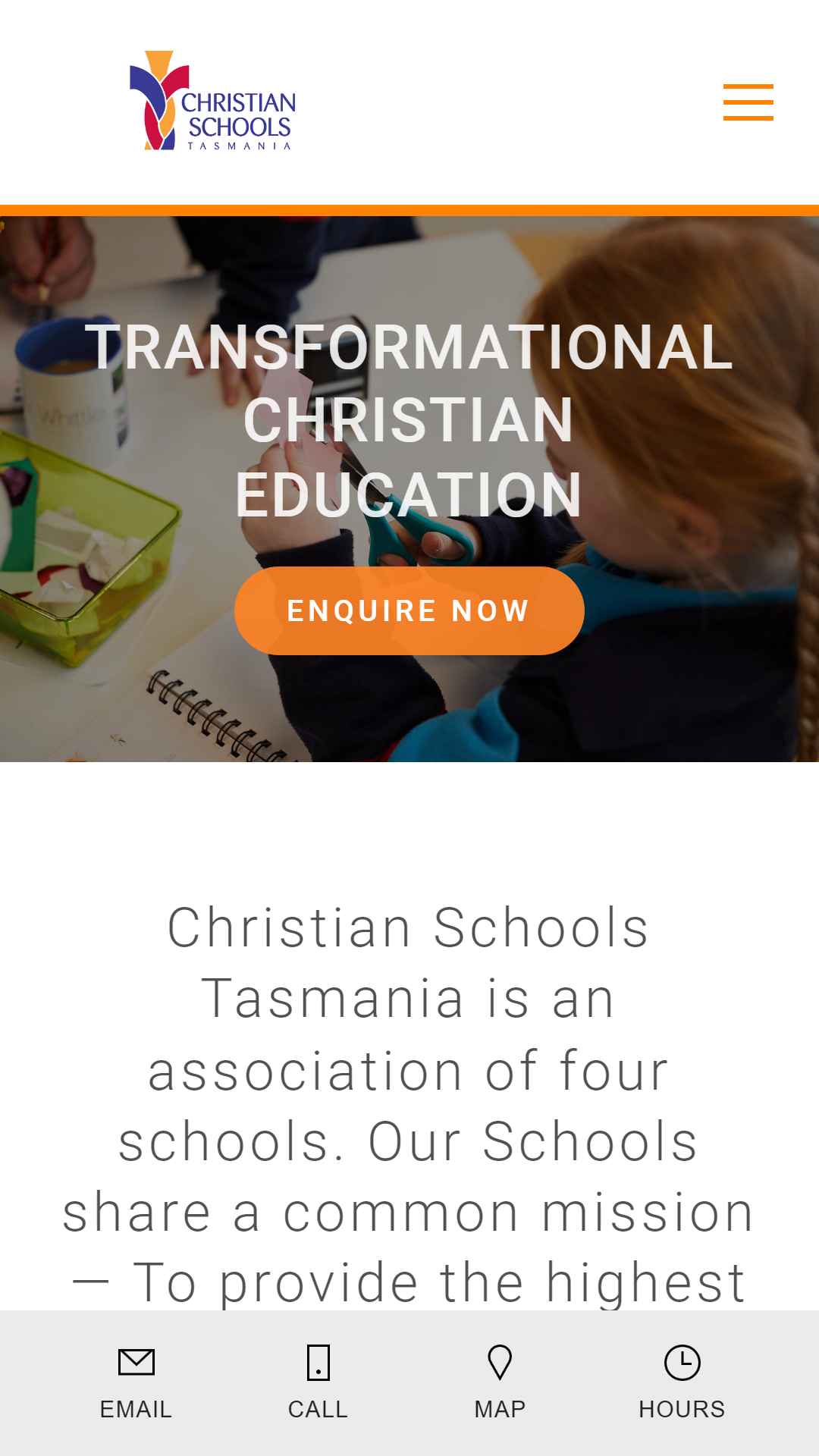
Task: Go to the Christian Schools Tasmania home logo
Action: click(x=212, y=101)
